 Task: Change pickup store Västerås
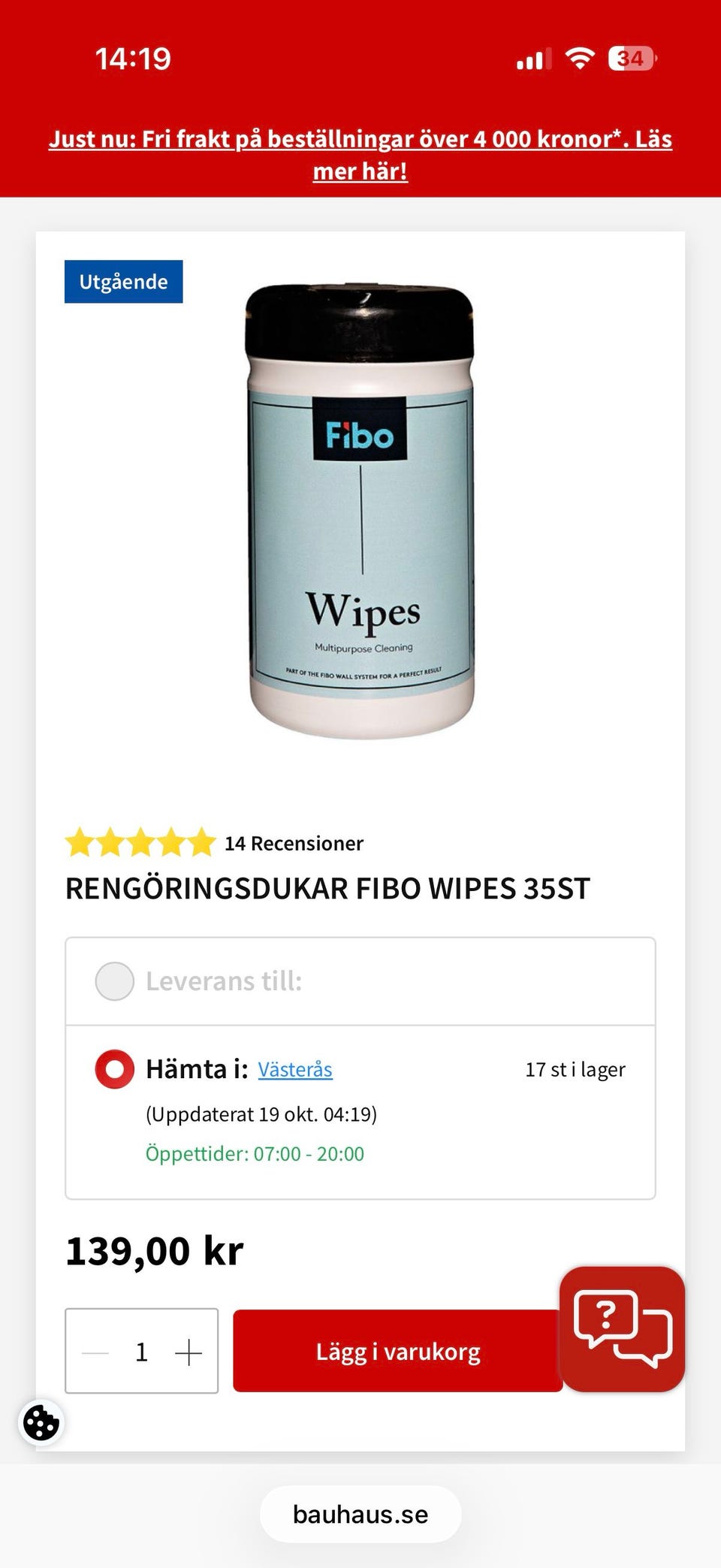[x=295, y=1069]
